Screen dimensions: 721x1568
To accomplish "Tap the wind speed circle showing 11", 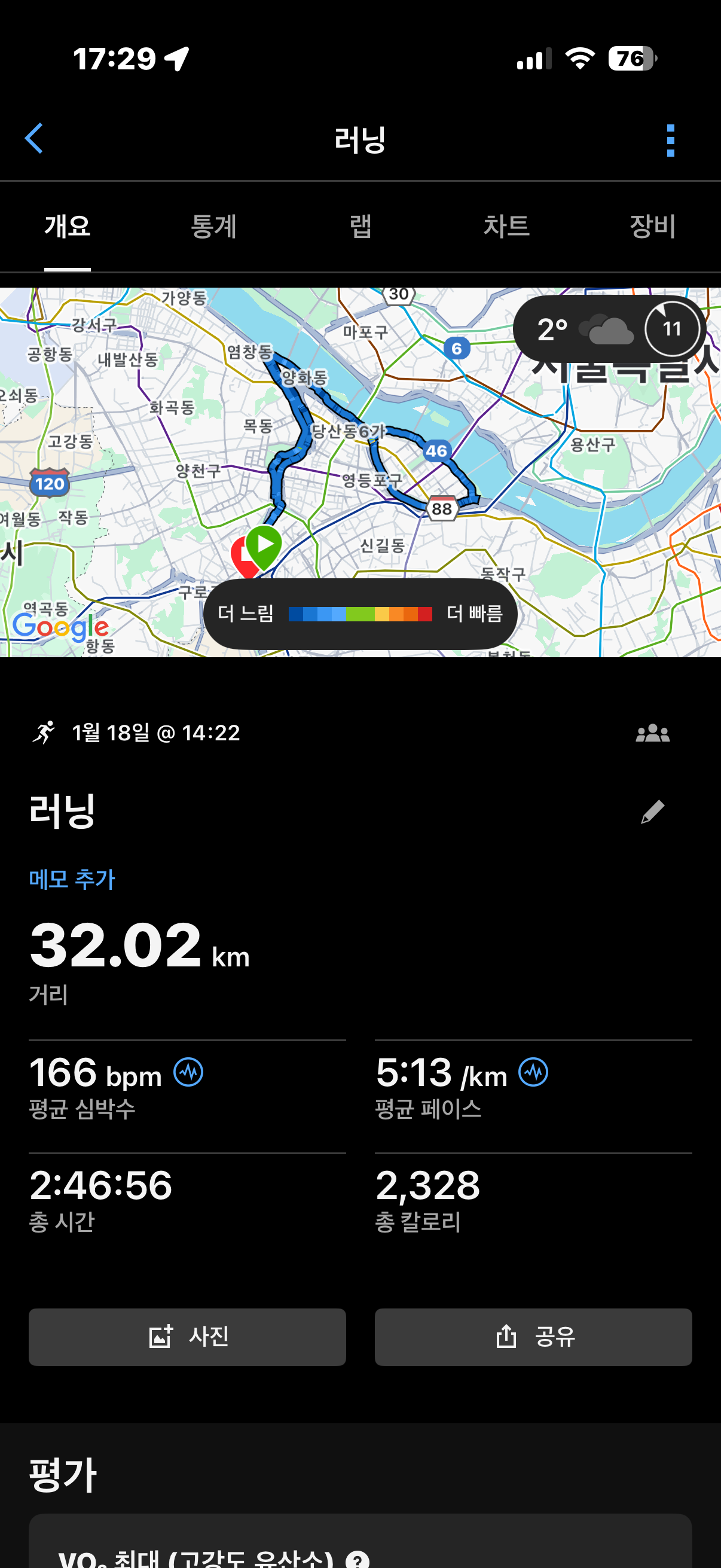I will (x=672, y=329).
